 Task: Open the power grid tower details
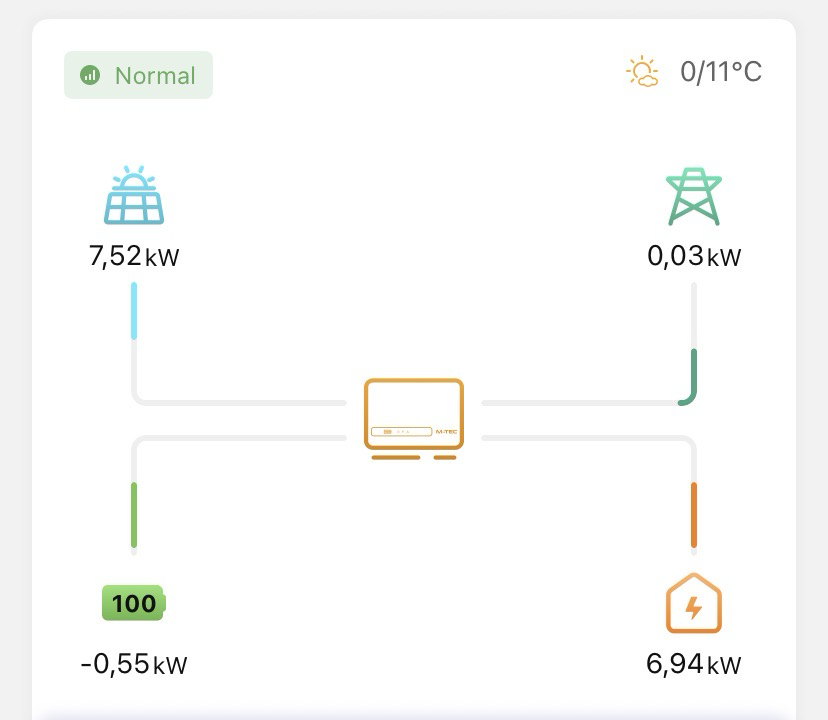pyautogui.click(x=693, y=197)
